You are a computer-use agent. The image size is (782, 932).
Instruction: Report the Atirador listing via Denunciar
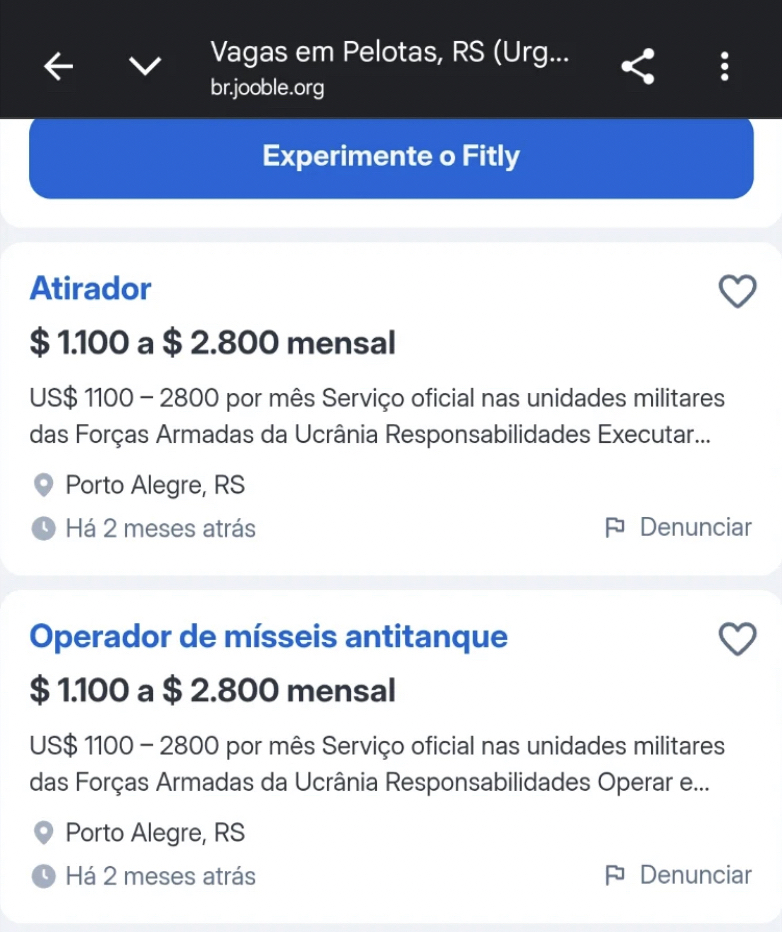pyautogui.click(x=679, y=527)
